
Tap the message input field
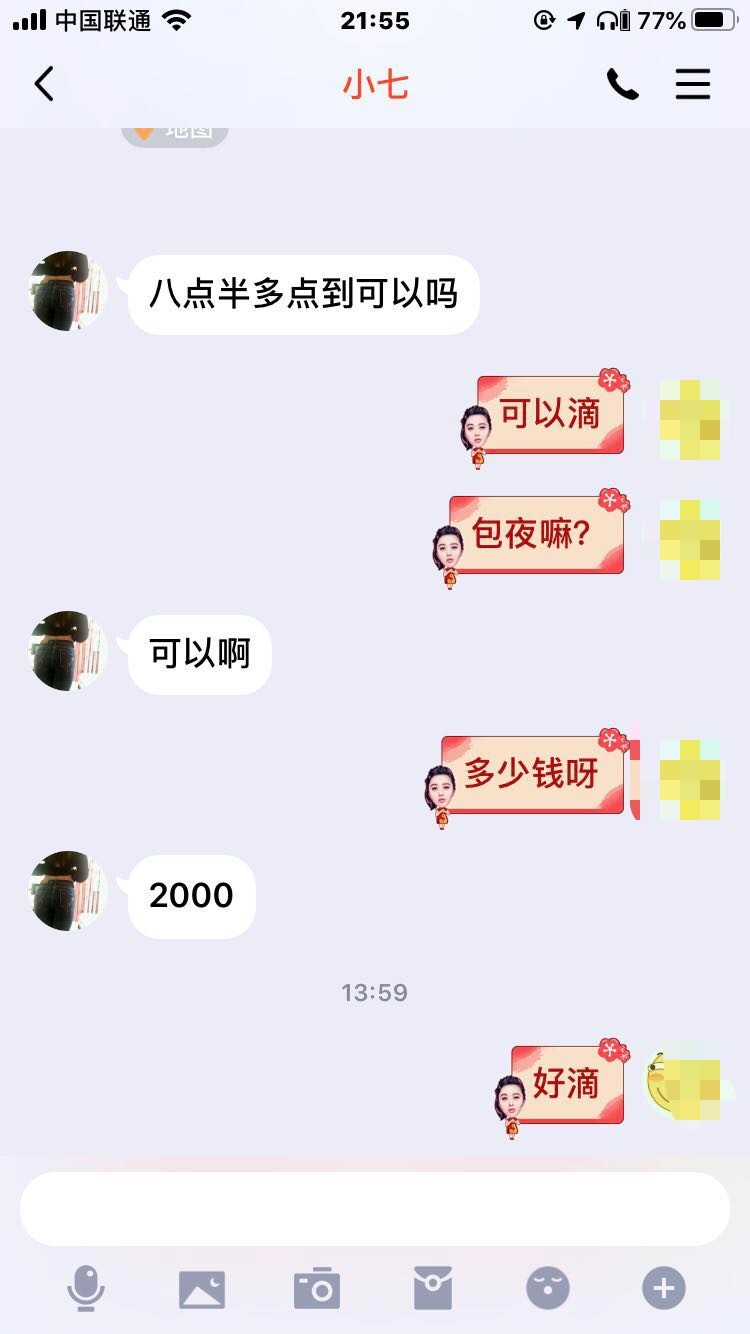(x=374, y=1208)
